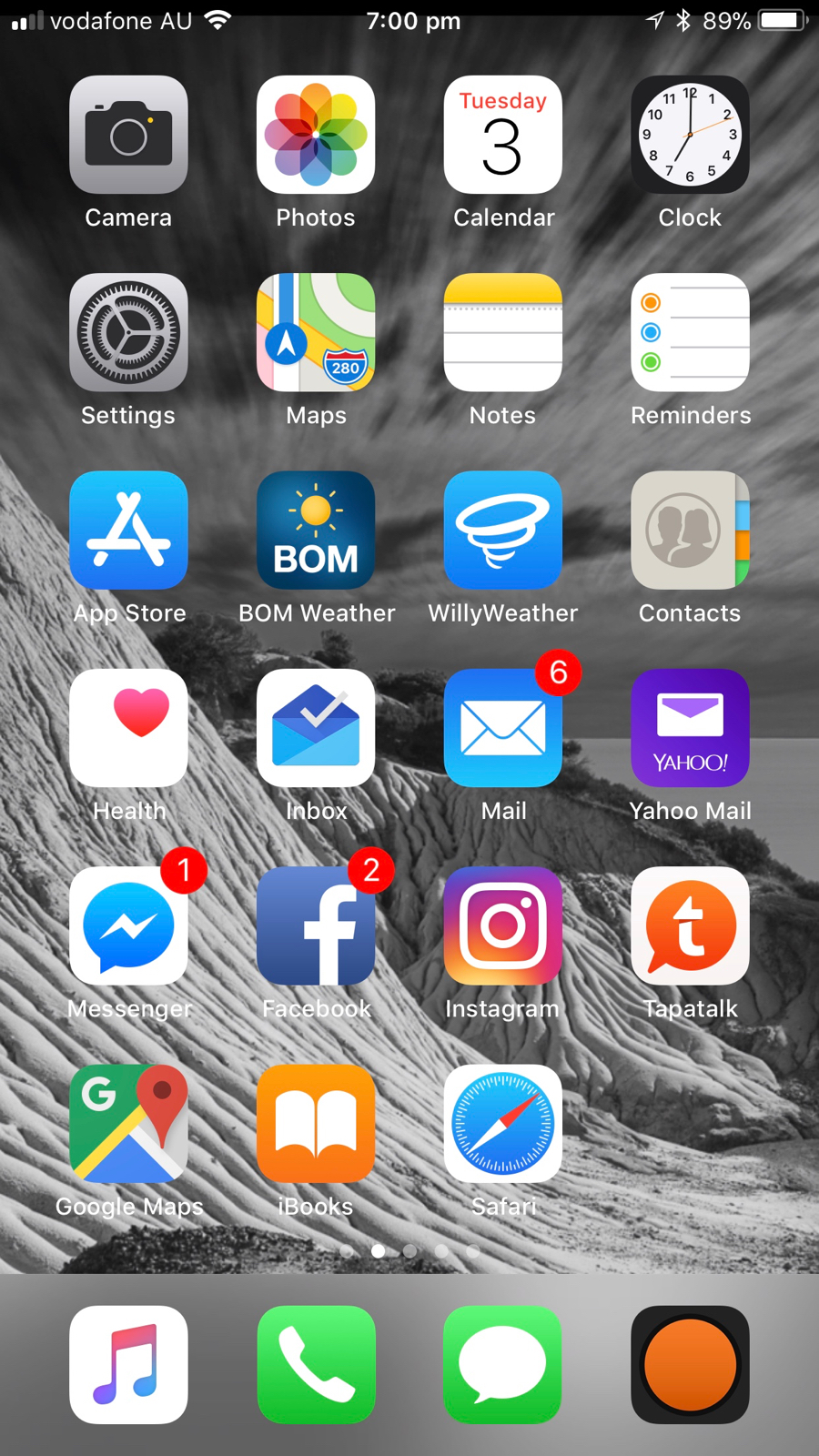Open the WillyWeather app
Image resolution: width=819 pixels, height=1456 pixels.
pos(503,531)
